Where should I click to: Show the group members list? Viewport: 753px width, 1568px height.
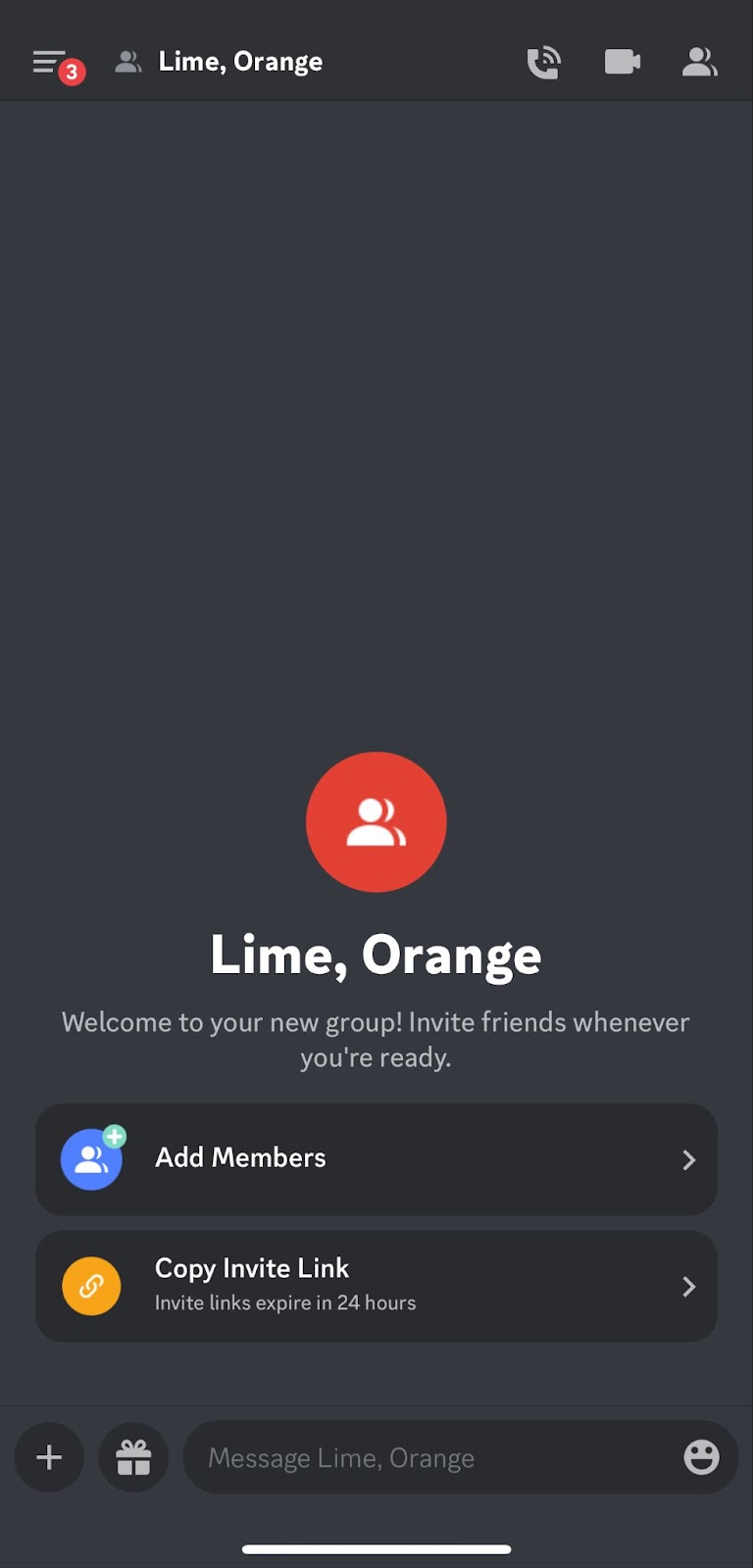699,63
